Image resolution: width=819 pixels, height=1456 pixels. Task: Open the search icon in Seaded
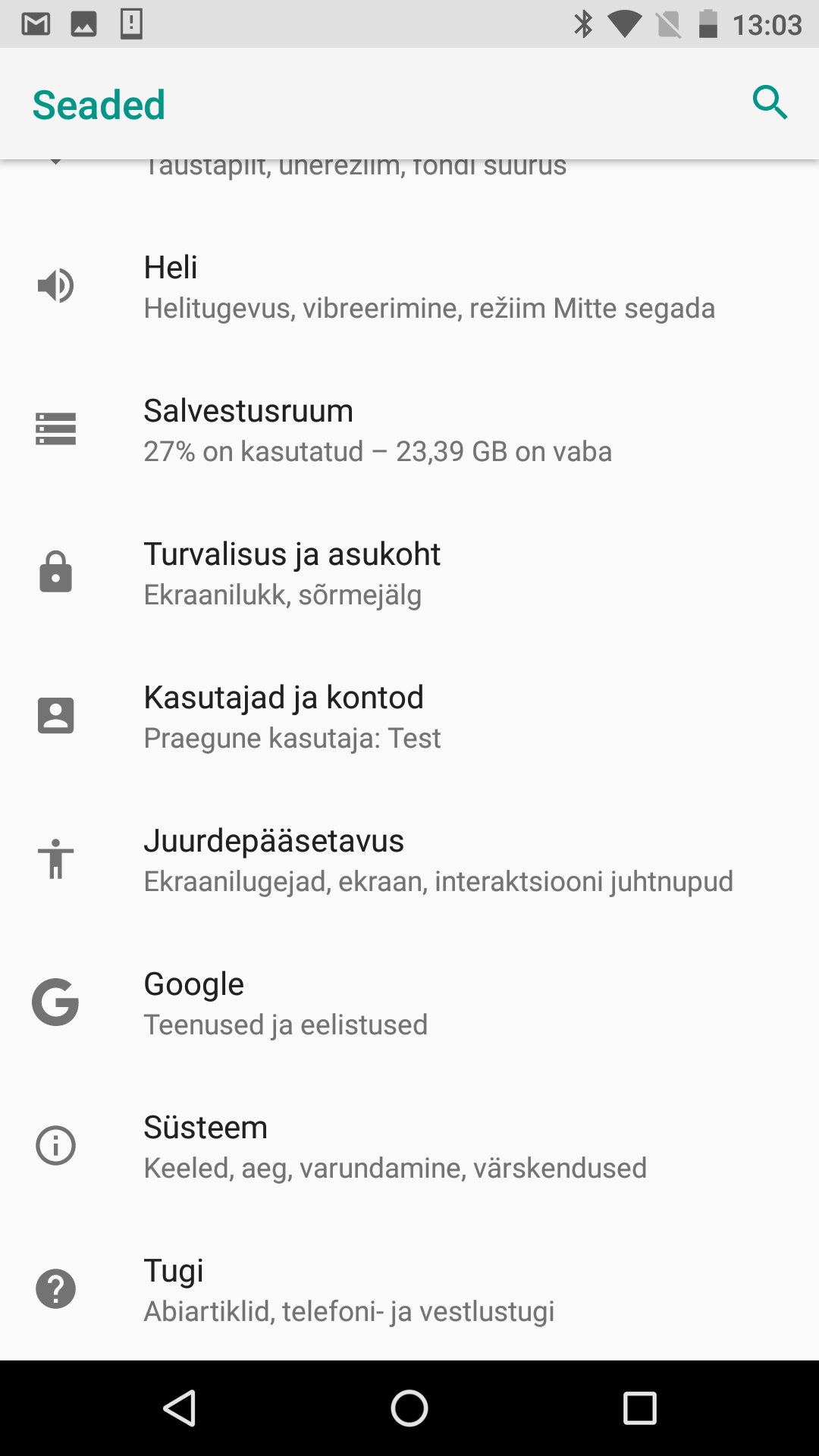tap(770, 102)
